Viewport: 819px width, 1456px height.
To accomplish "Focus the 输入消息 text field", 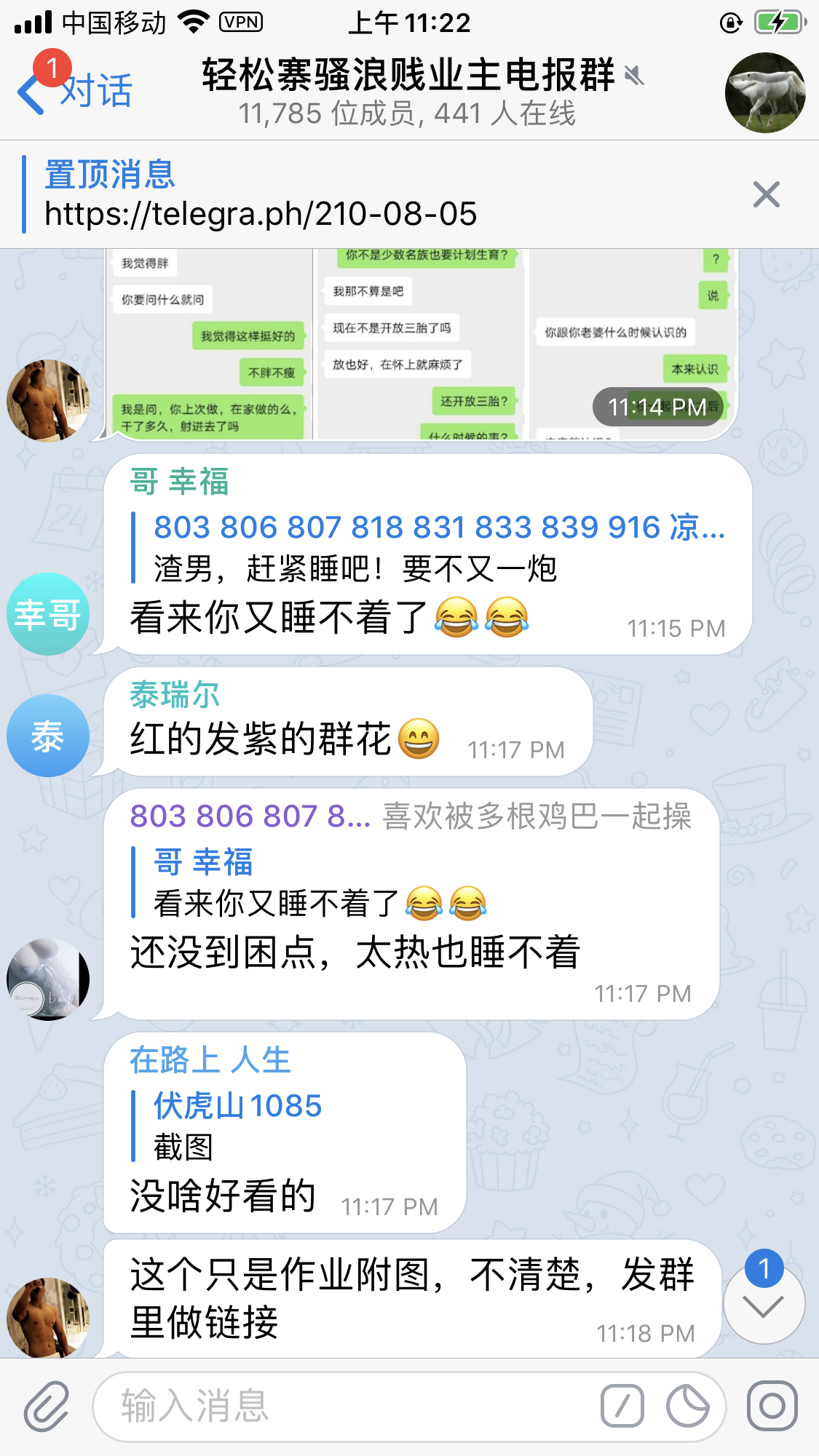I will [x=342, y=1407].
